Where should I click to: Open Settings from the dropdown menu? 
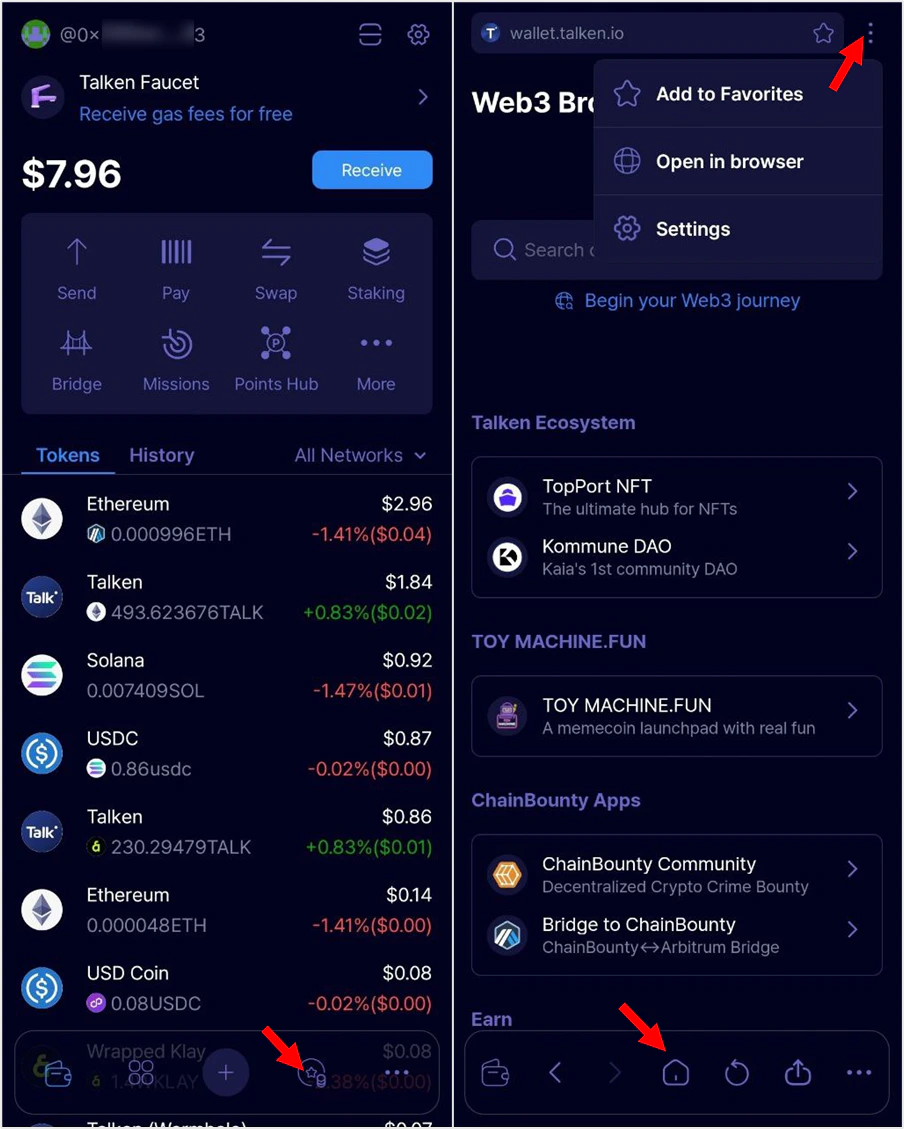tap(692, 229)
